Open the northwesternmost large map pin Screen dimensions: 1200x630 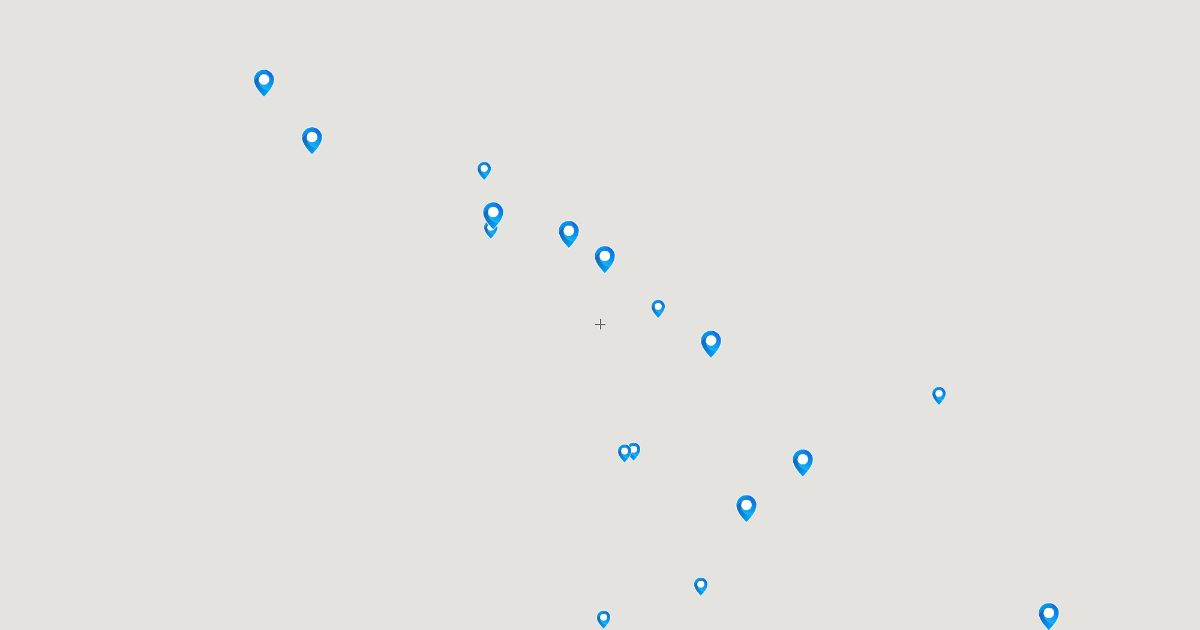[x=264, y=81]
